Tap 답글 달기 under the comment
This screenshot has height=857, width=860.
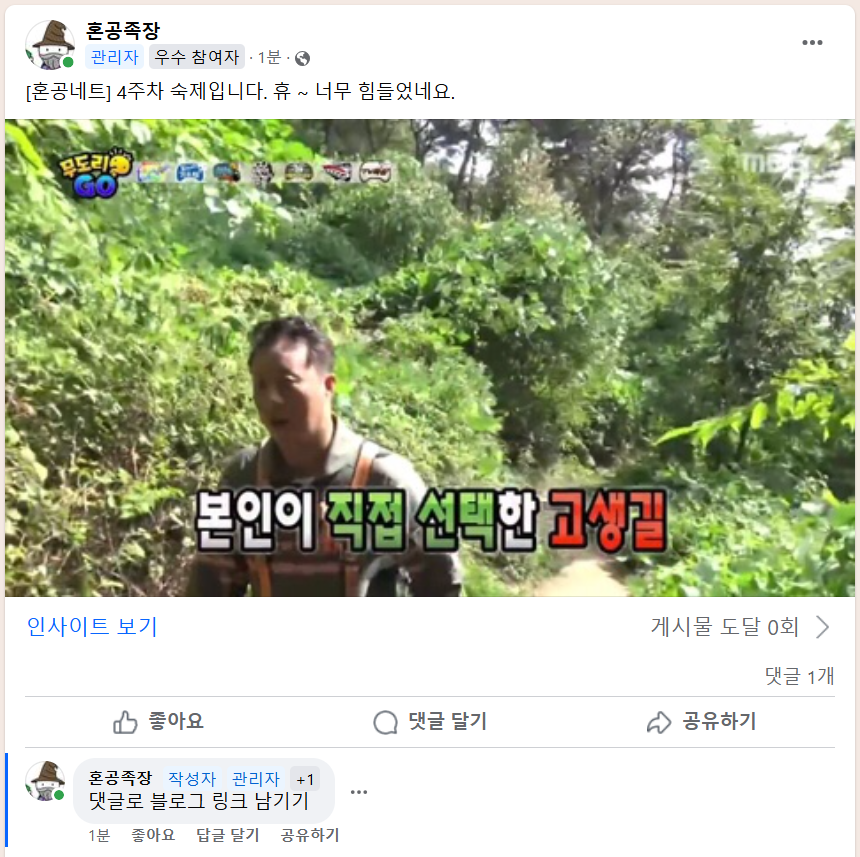click(227, 835)
